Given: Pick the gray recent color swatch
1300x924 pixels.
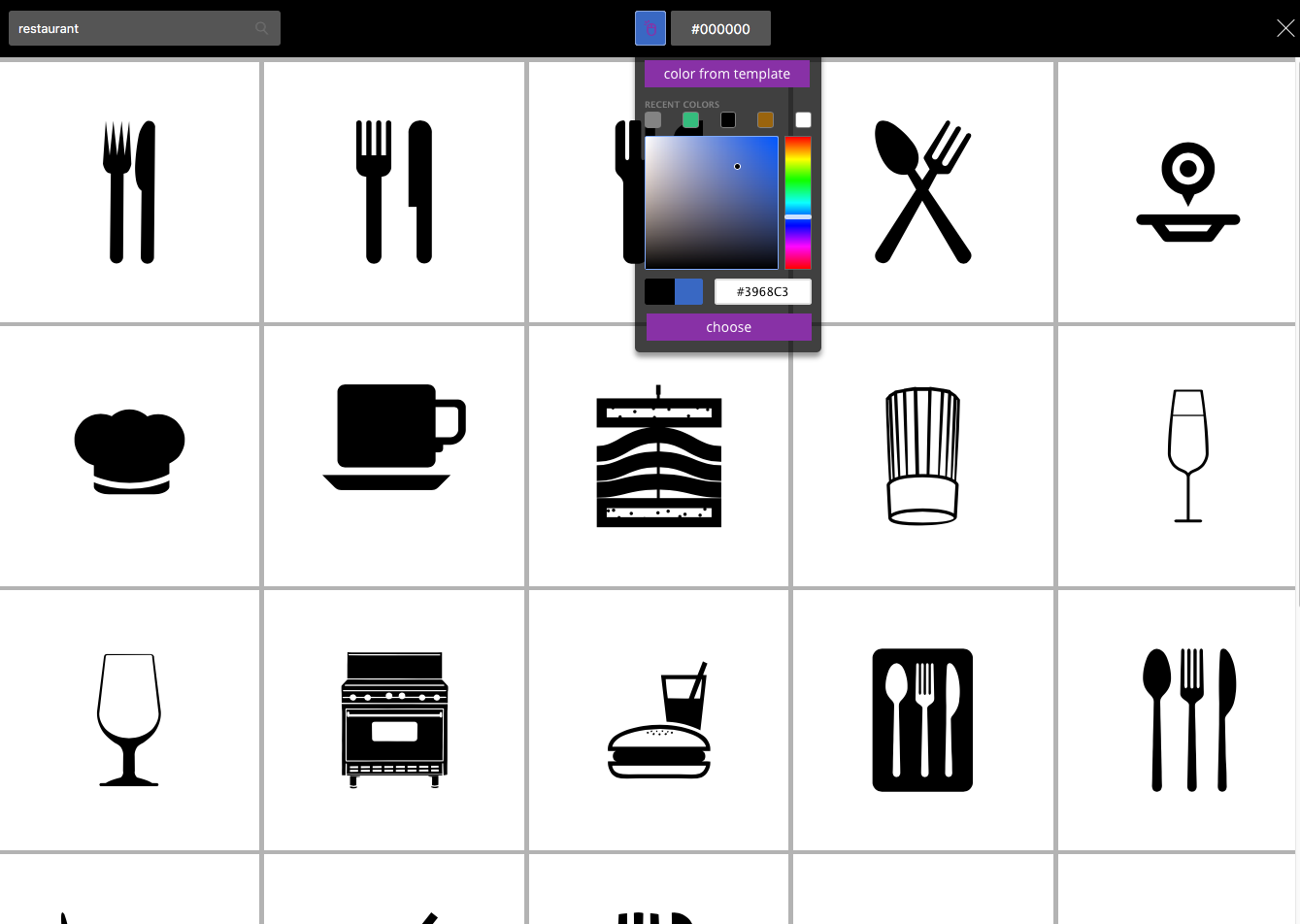Looking at the screenshot, I should click(x=653, y=119).
